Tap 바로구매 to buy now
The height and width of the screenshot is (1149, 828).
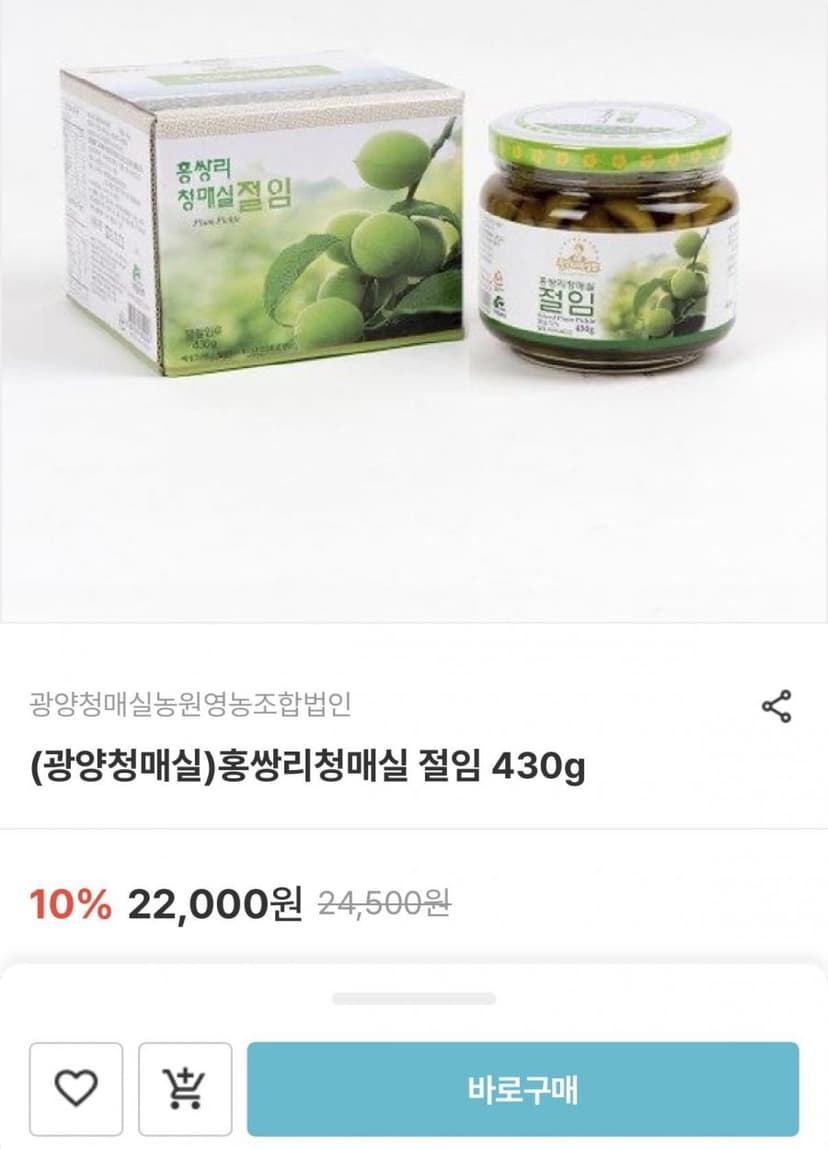522,1089
